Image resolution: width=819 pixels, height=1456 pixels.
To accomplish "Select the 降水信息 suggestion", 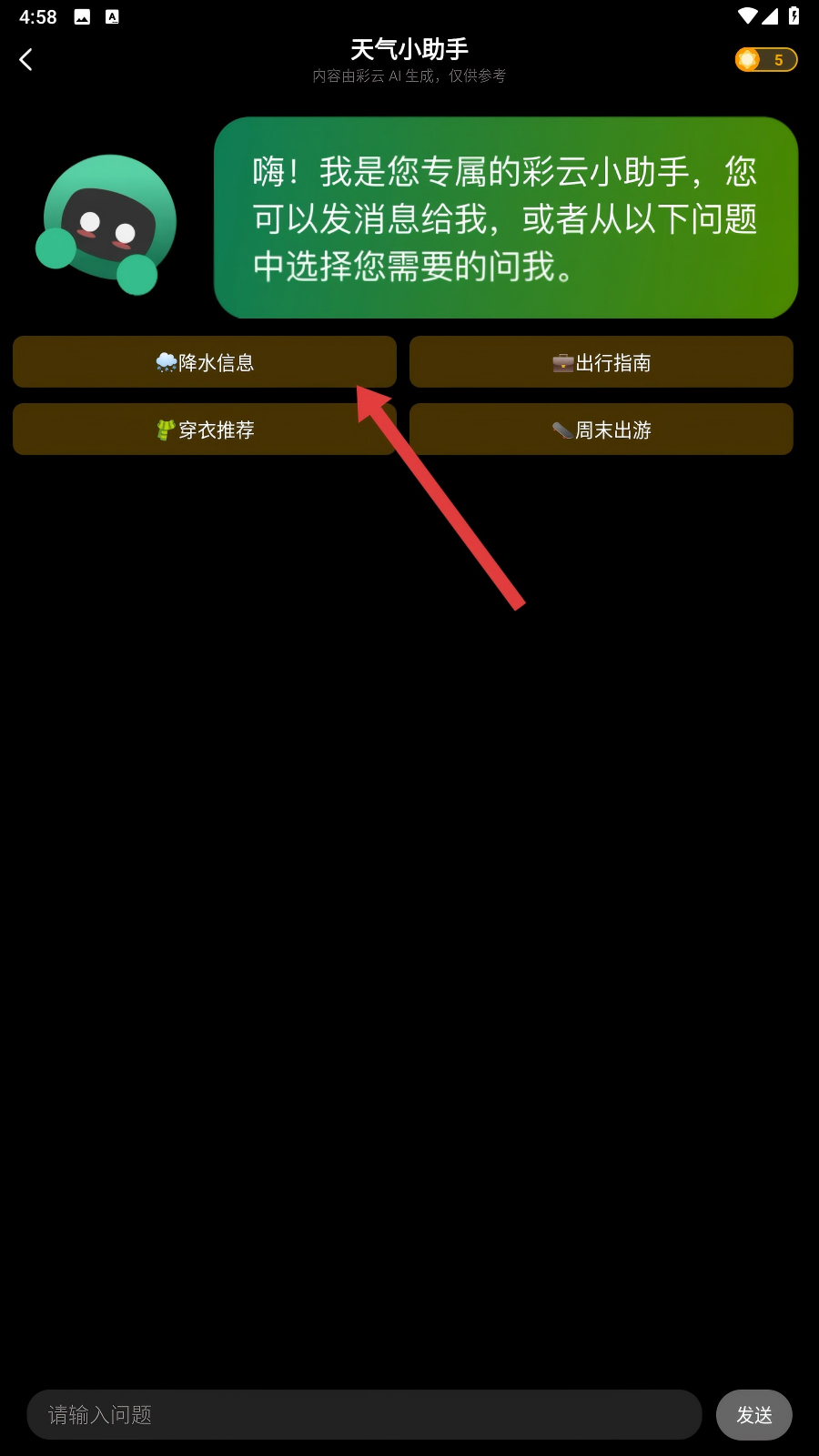I will click(204, 362).
